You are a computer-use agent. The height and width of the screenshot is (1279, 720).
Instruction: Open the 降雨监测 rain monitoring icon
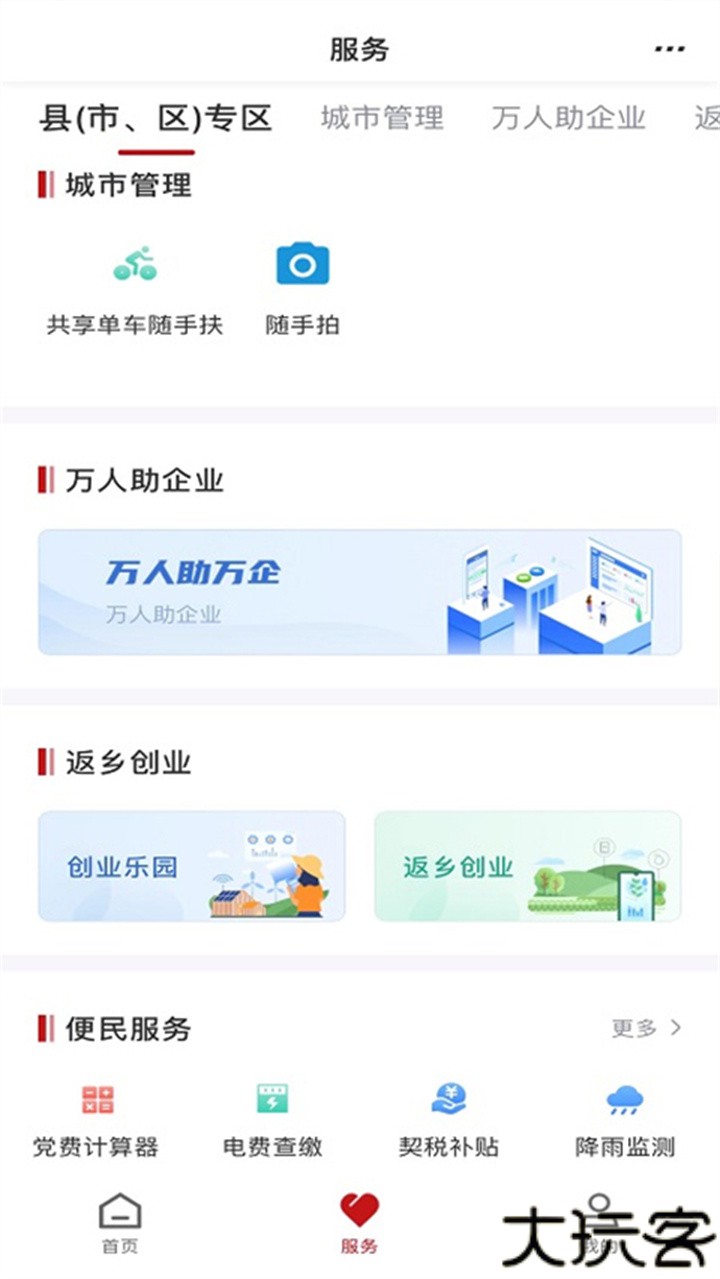[x=623, y=1100]
